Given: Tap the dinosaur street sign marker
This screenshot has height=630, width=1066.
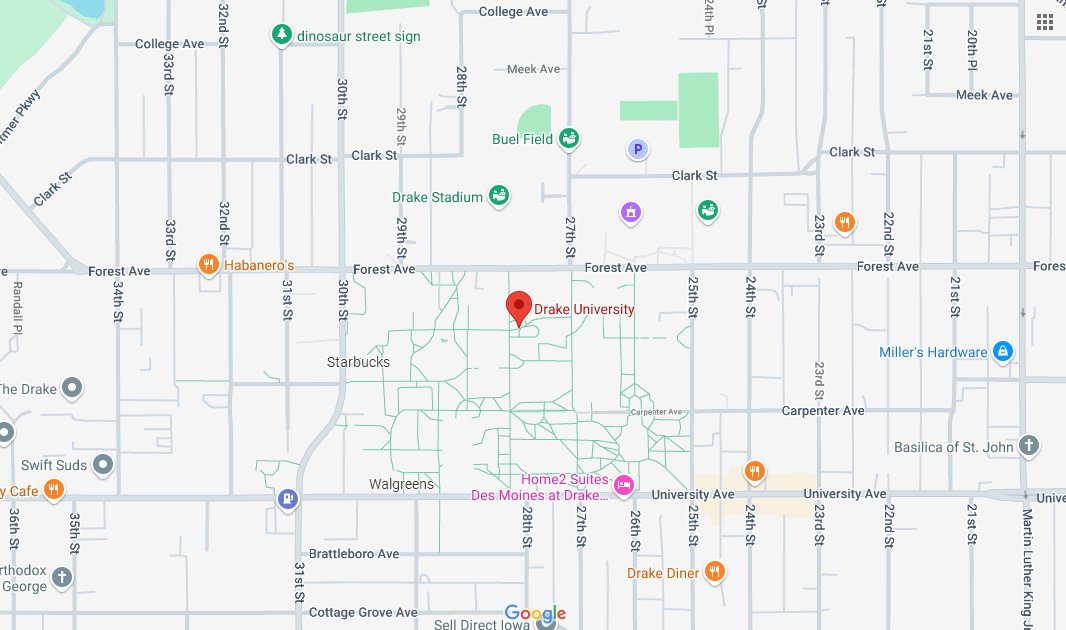Looking at the screenshot, I should coord(282,36).
